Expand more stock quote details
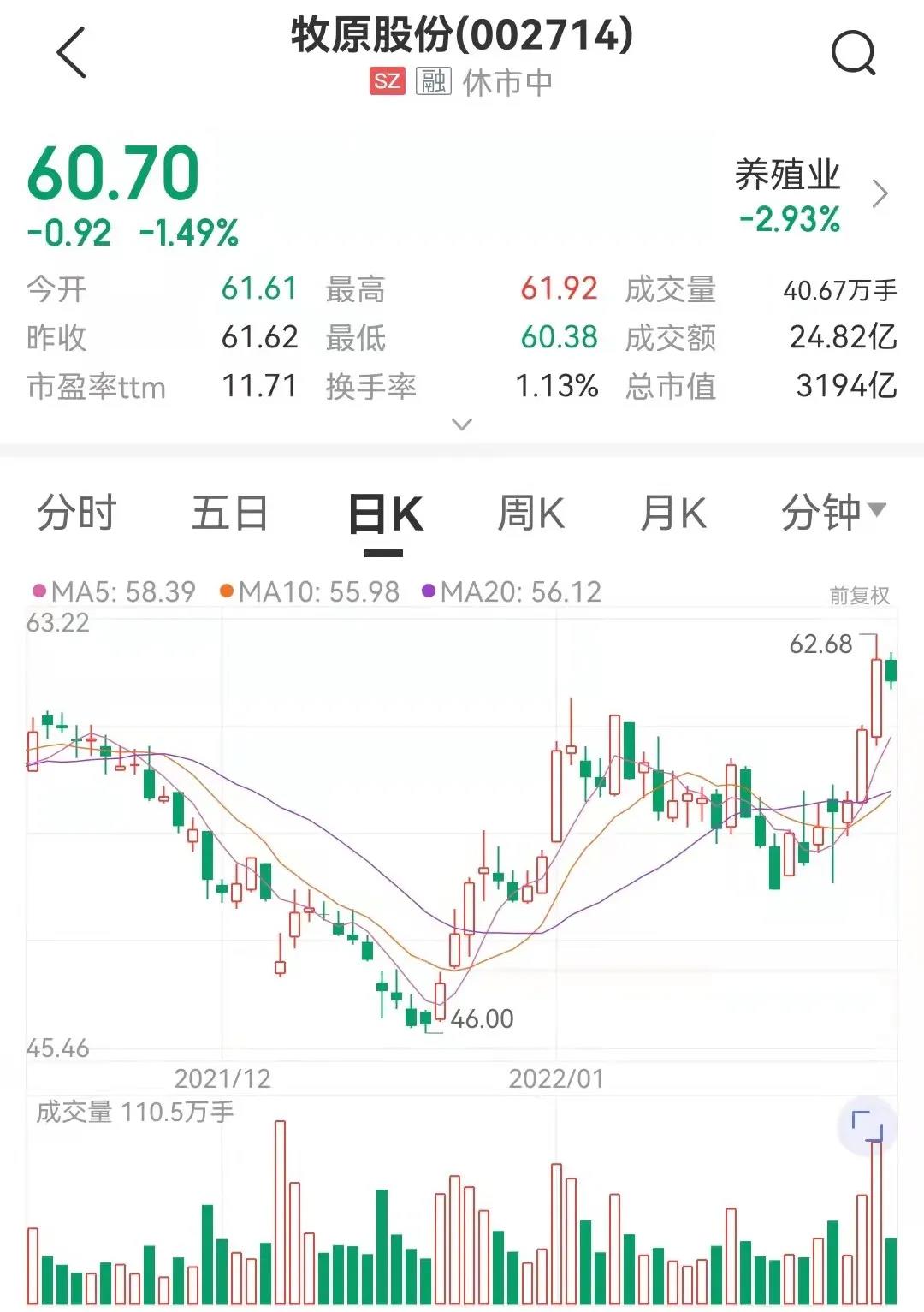Image resolution: width=924 pixels, height=1312 pixels. (462, 424)
